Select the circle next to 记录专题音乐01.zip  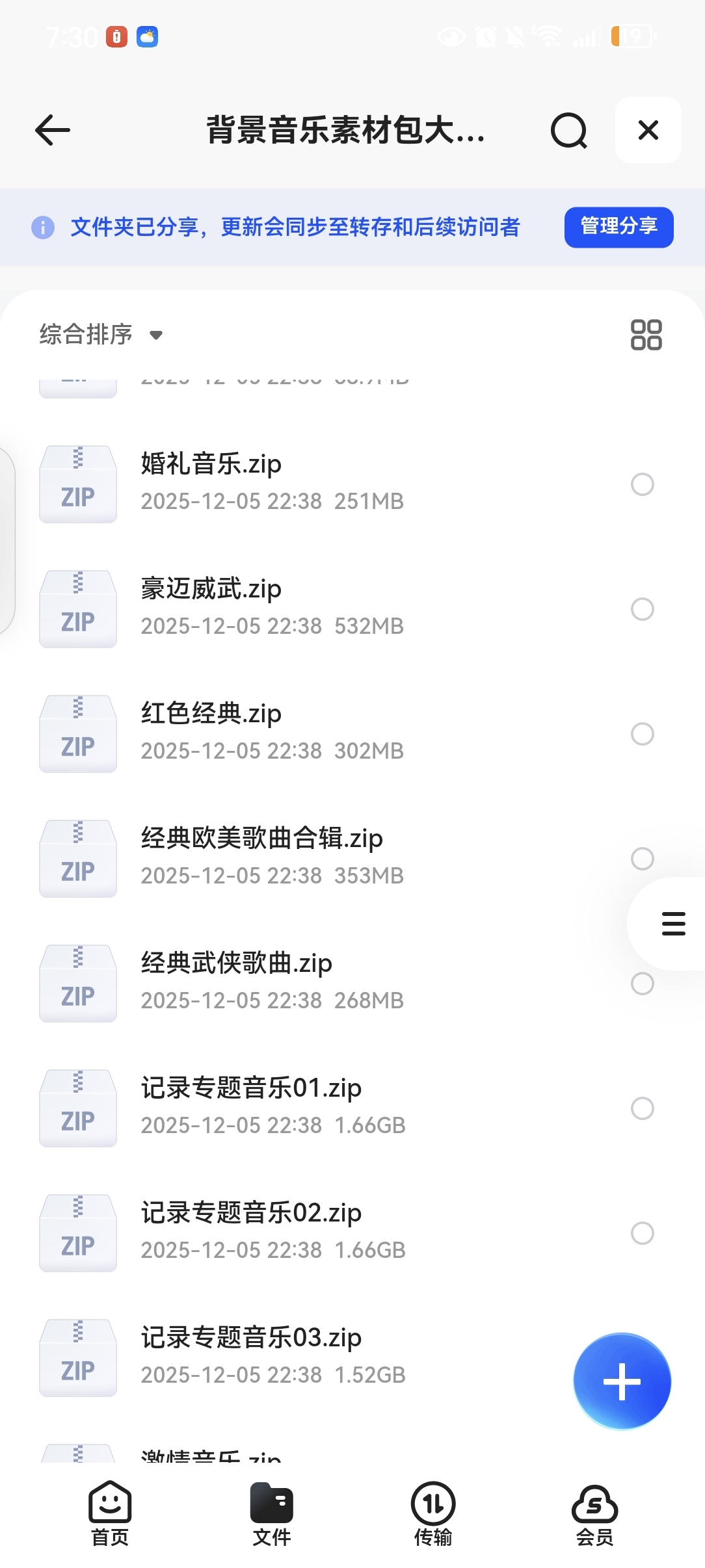coord(642,1108)
